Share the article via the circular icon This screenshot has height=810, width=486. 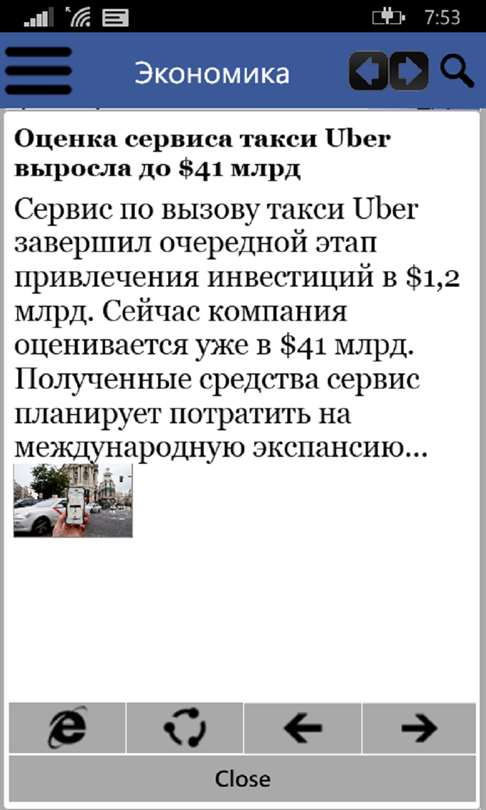(x=185, y=728)
